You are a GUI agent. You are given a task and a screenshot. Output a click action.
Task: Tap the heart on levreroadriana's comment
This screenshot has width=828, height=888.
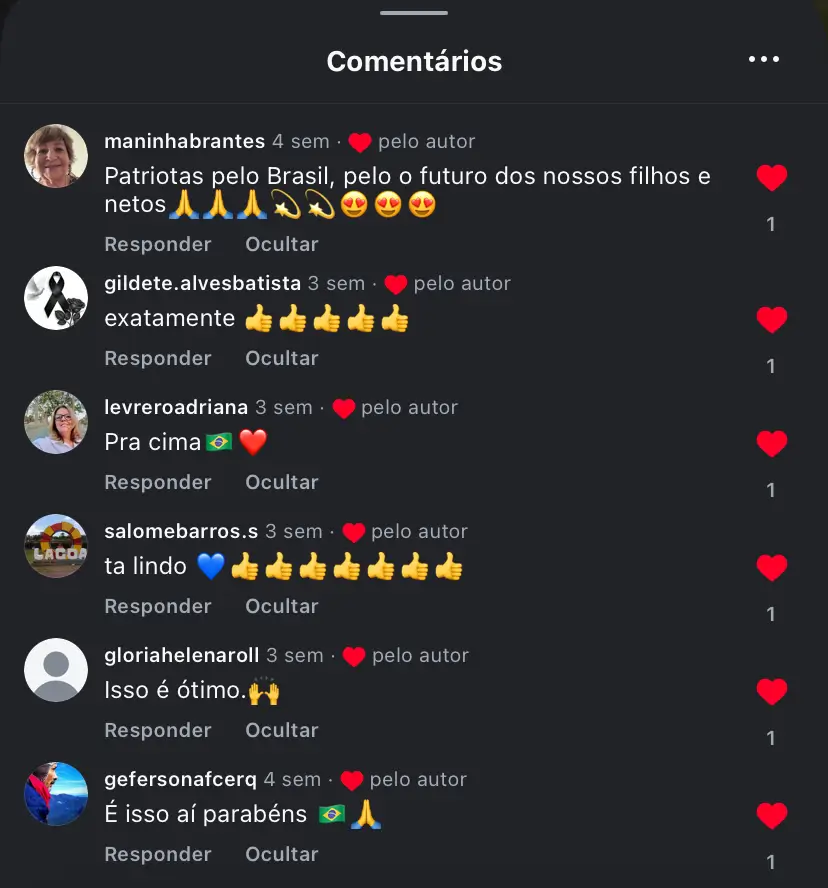771,444
